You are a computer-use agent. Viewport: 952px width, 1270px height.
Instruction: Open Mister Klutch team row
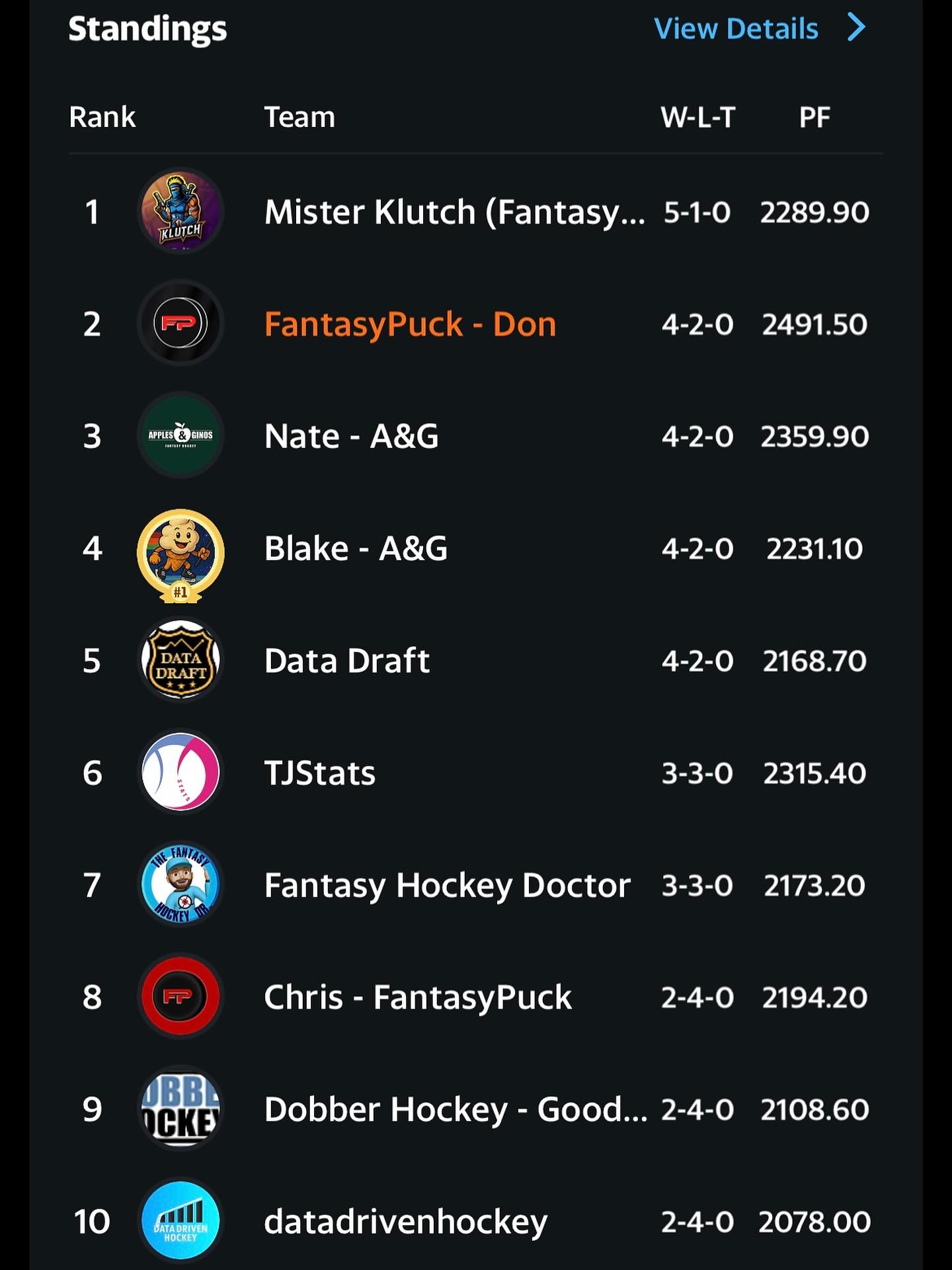pos(476,212)
